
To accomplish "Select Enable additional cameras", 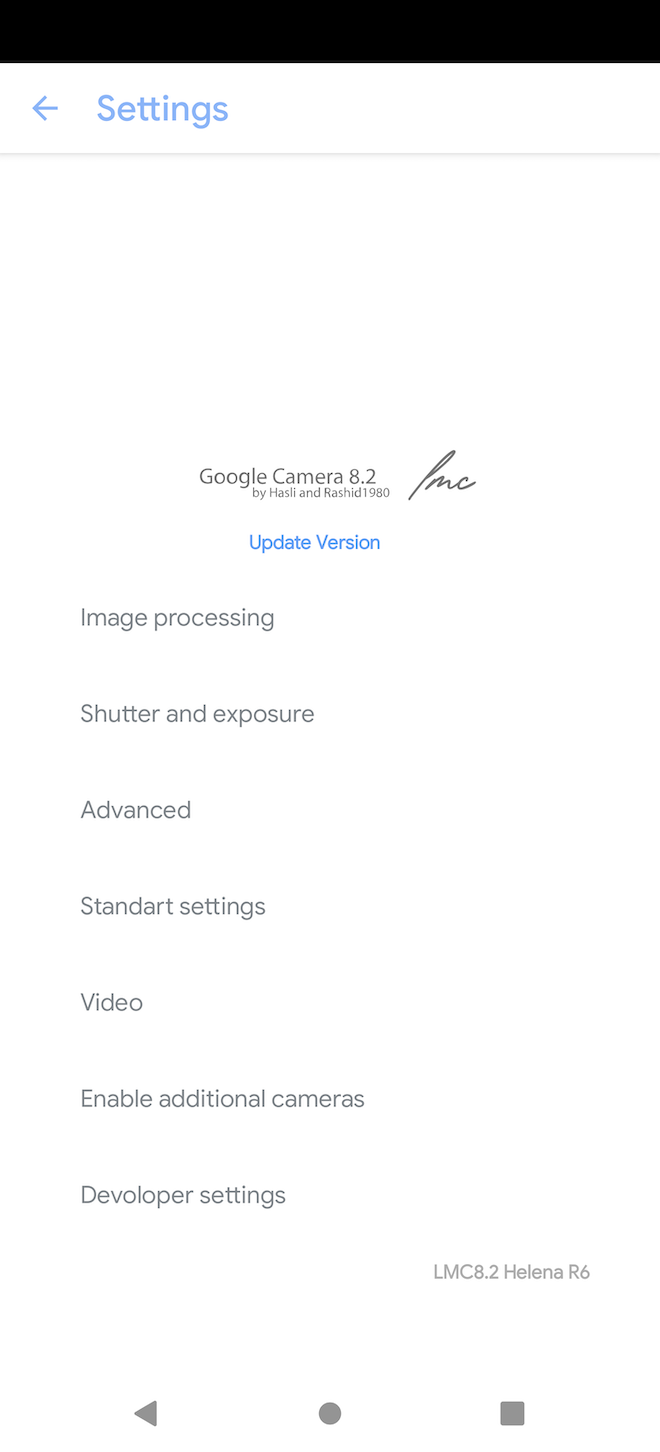I will pos(222,1098).
